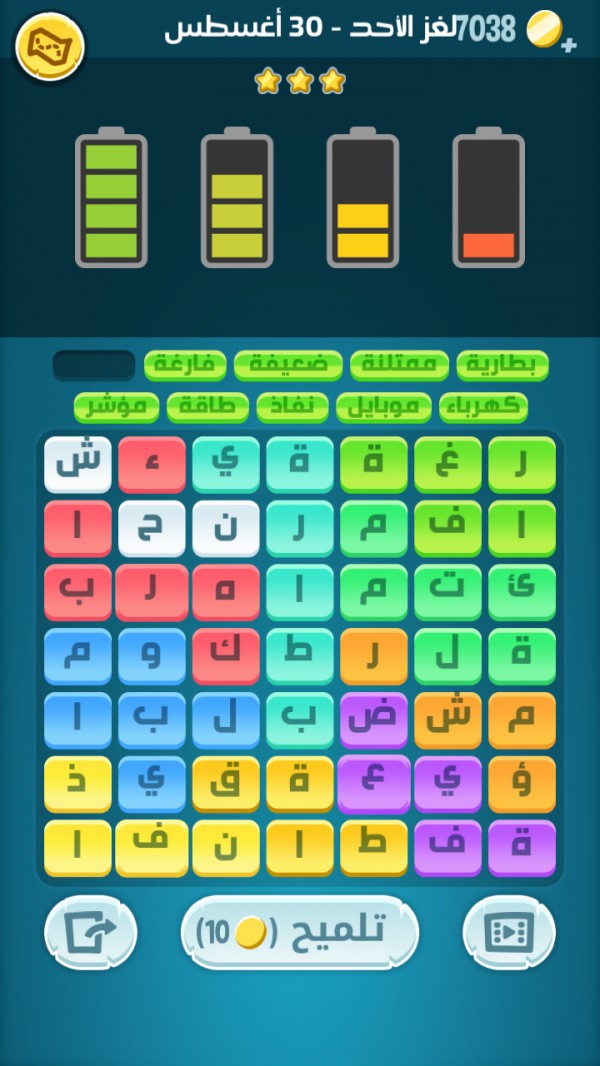Select the red ء letter tile

point(152,464)
